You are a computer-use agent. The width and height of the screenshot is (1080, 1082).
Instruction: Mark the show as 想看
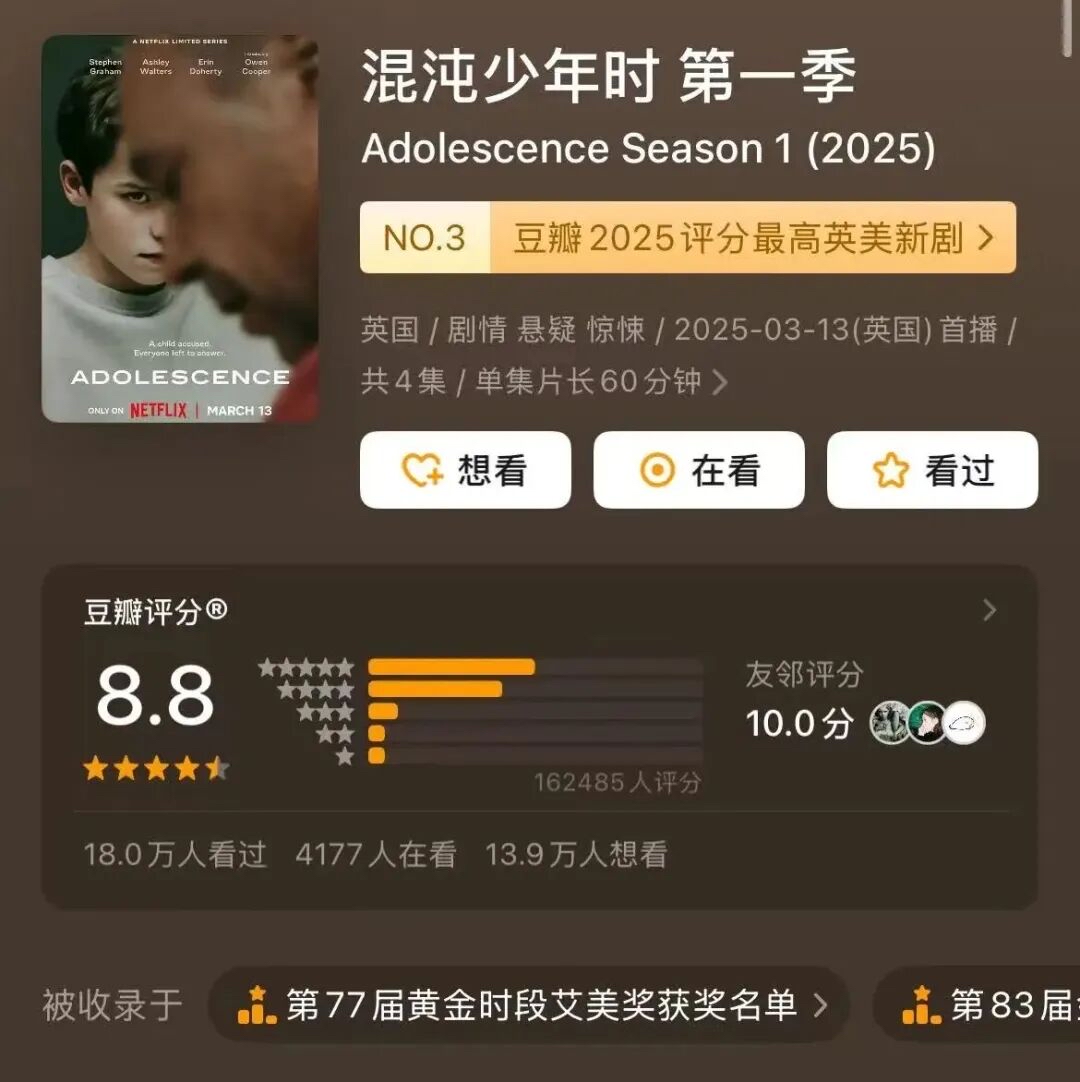pyautogui.click(x=465, y=470)
